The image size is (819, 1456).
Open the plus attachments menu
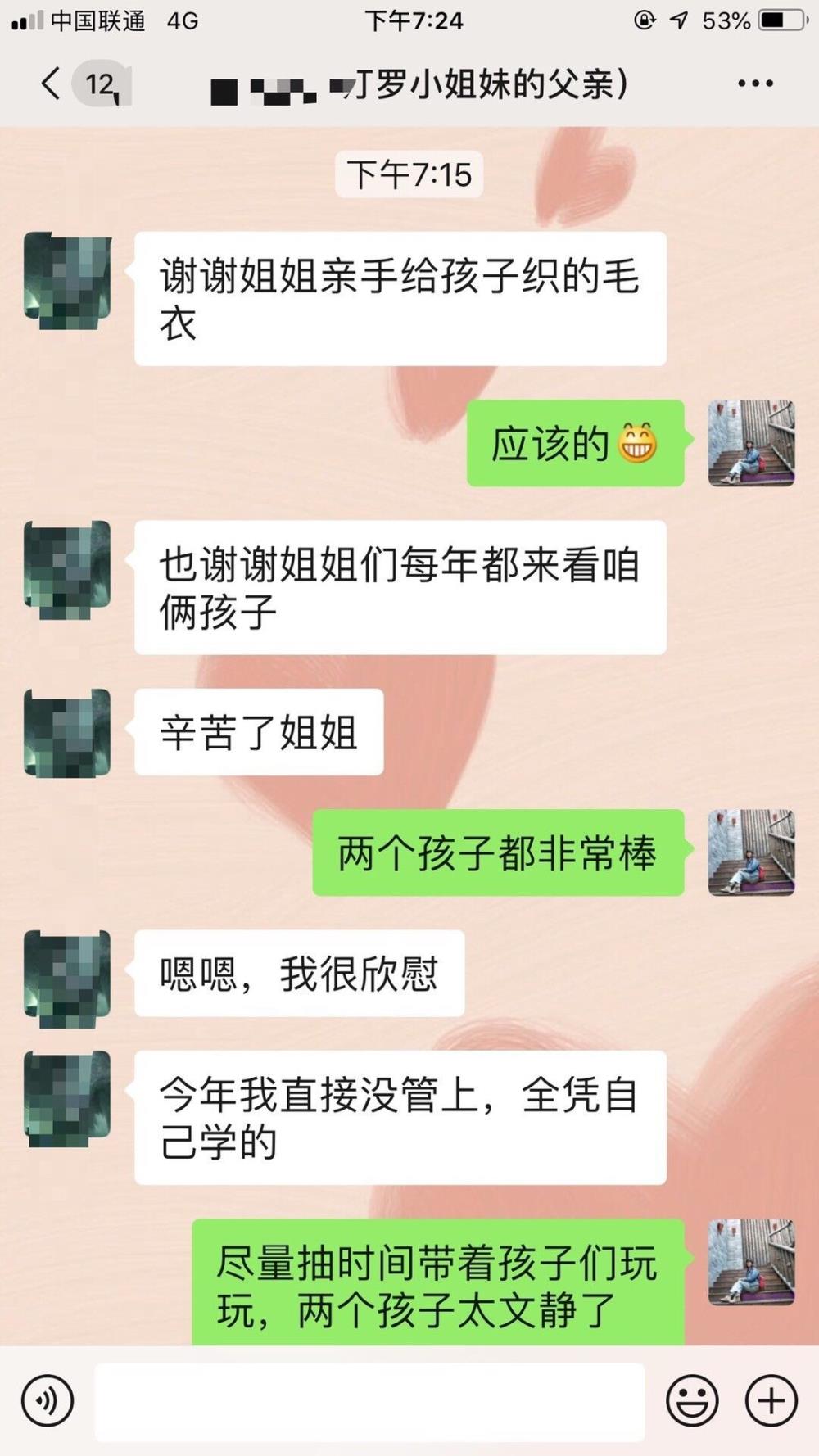coord(771,1400)
